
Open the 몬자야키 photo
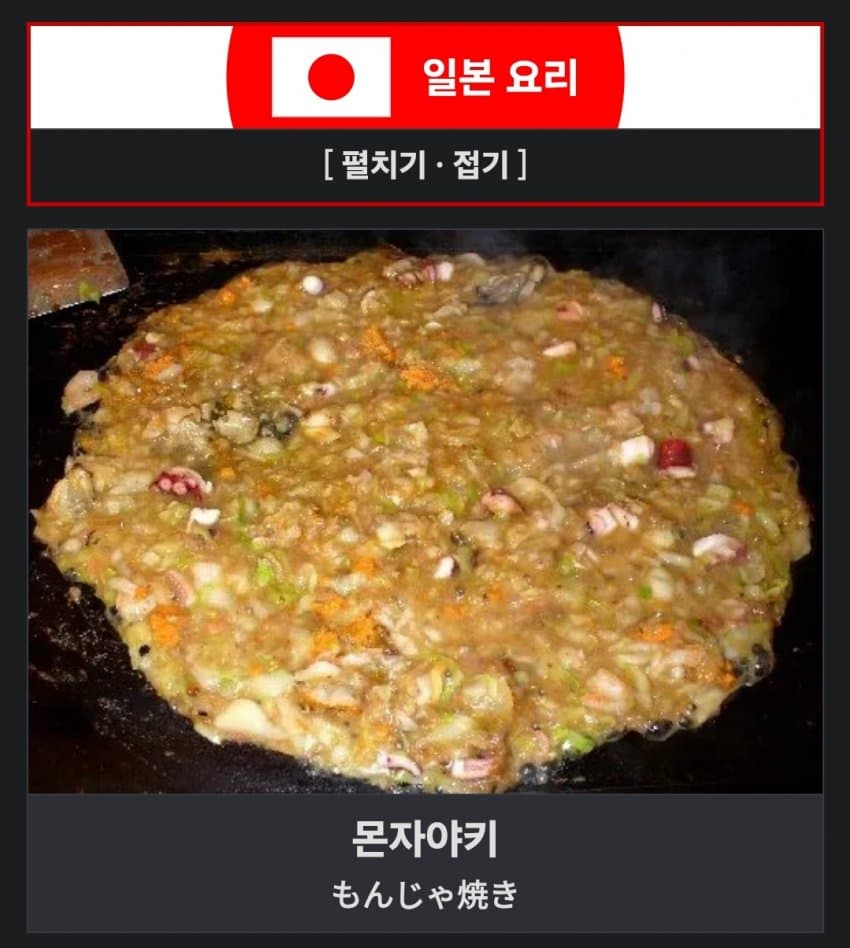[x=425, y=511]
